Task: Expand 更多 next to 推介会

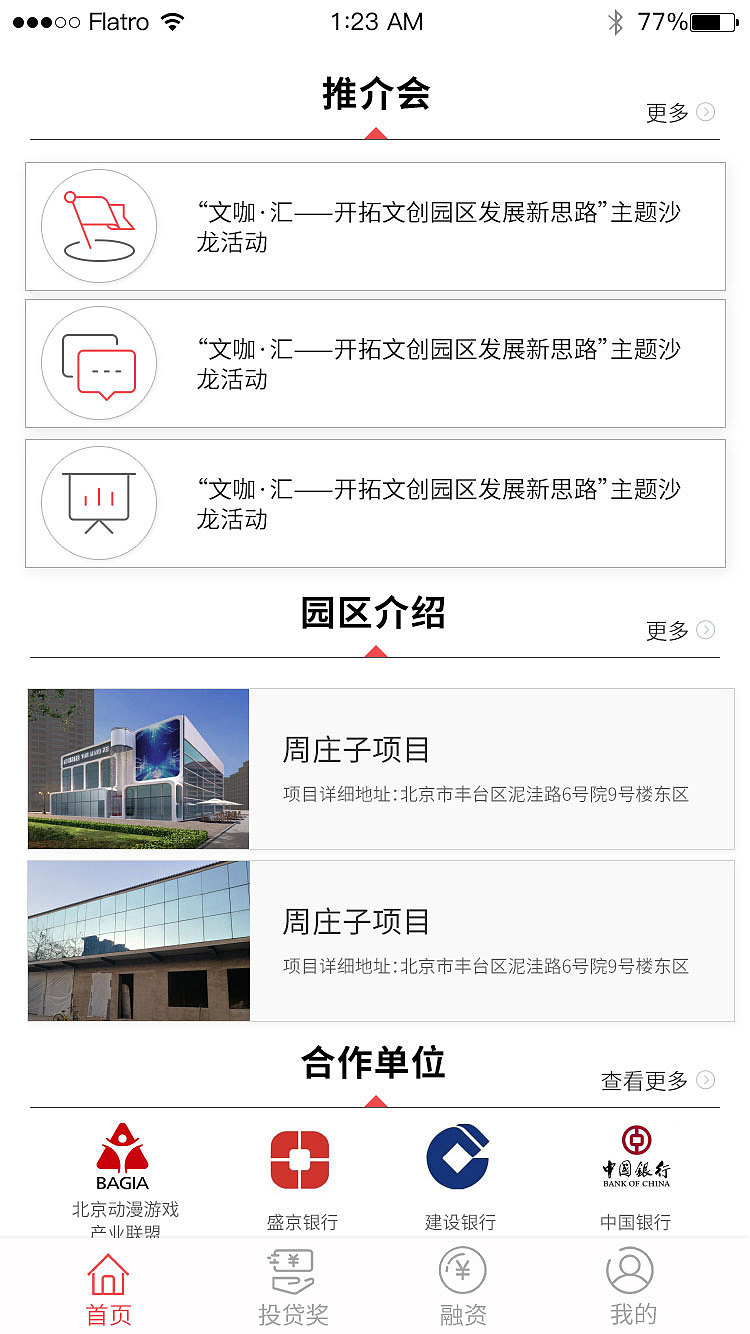Action: [x=680, y=112]
